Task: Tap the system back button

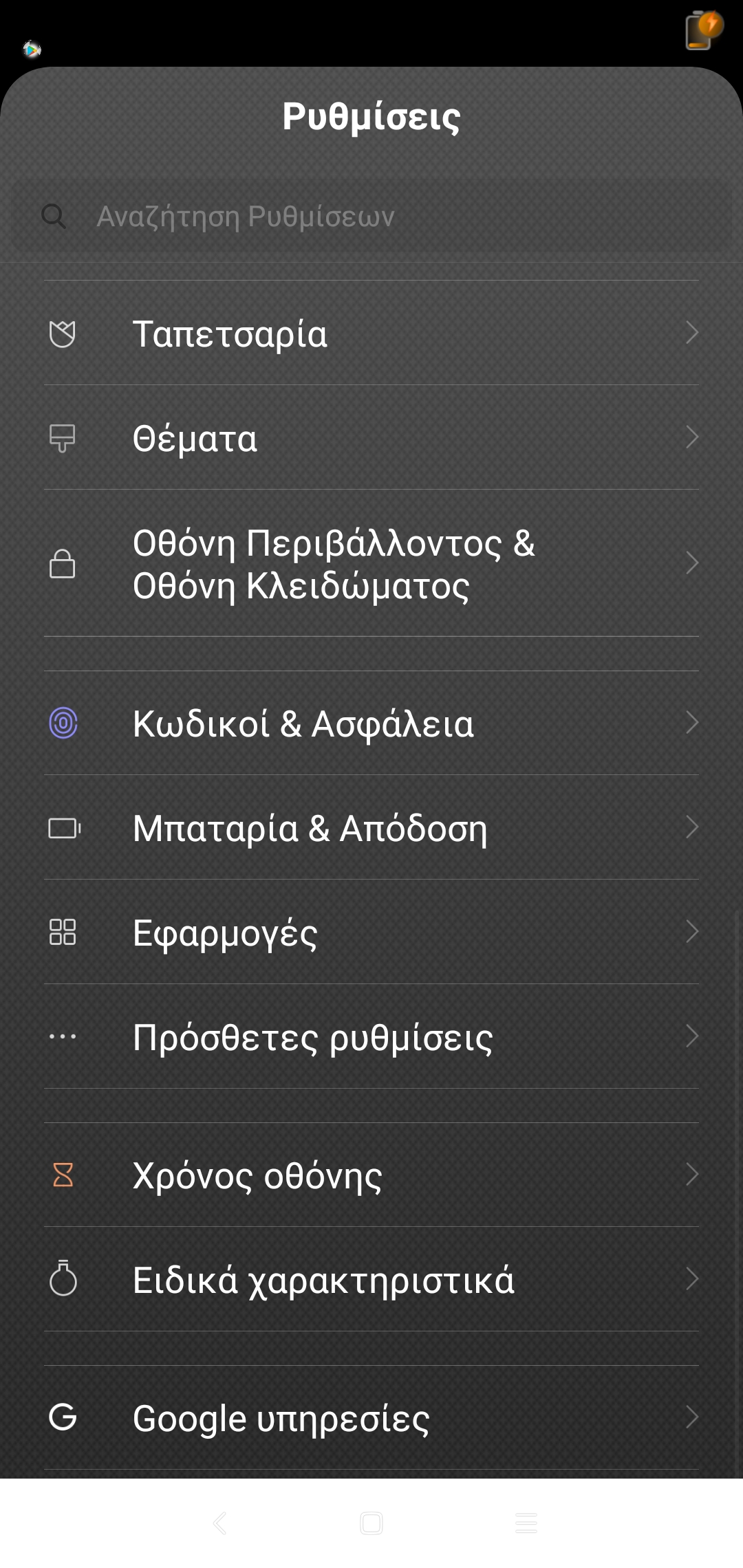Action: point(220,1523)
